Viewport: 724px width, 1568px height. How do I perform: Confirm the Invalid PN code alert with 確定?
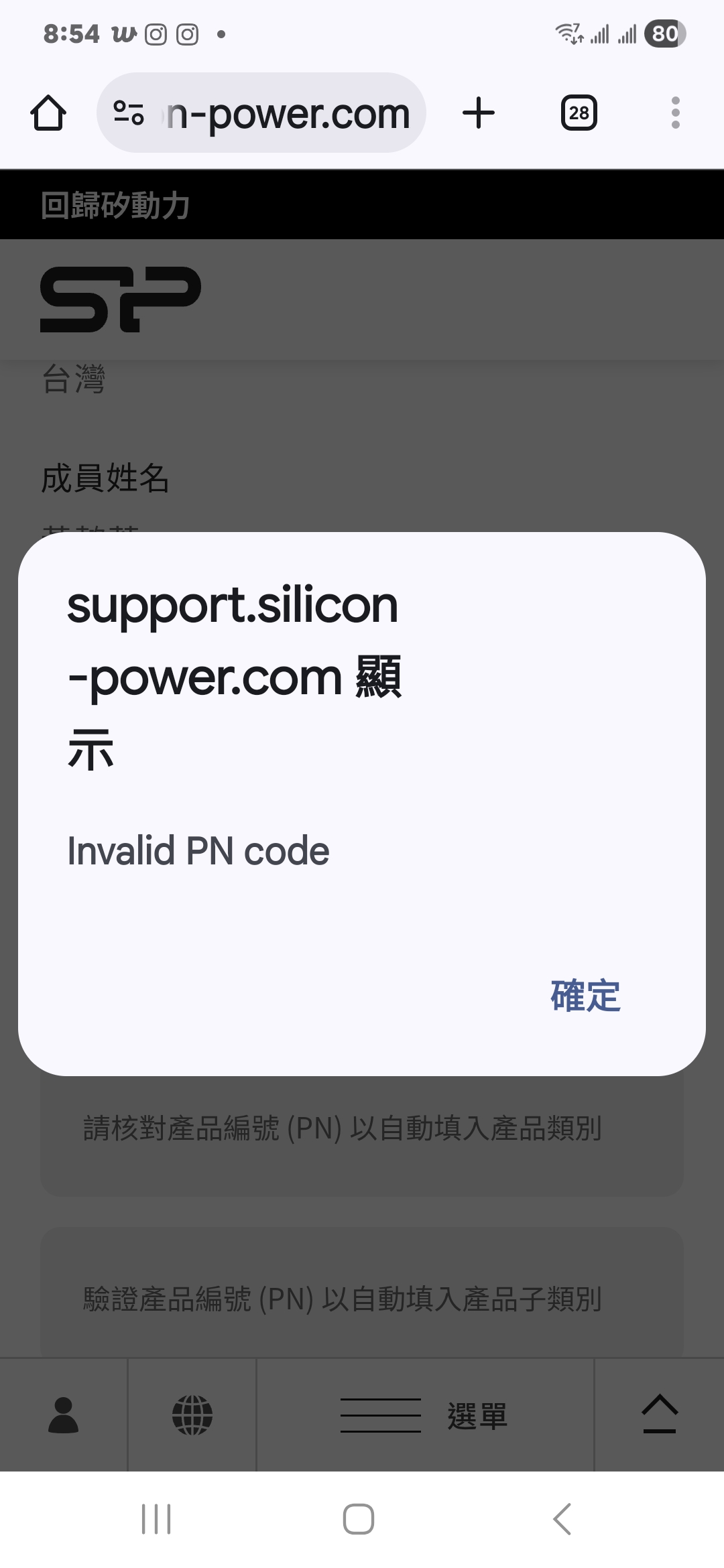pos(585,996)
